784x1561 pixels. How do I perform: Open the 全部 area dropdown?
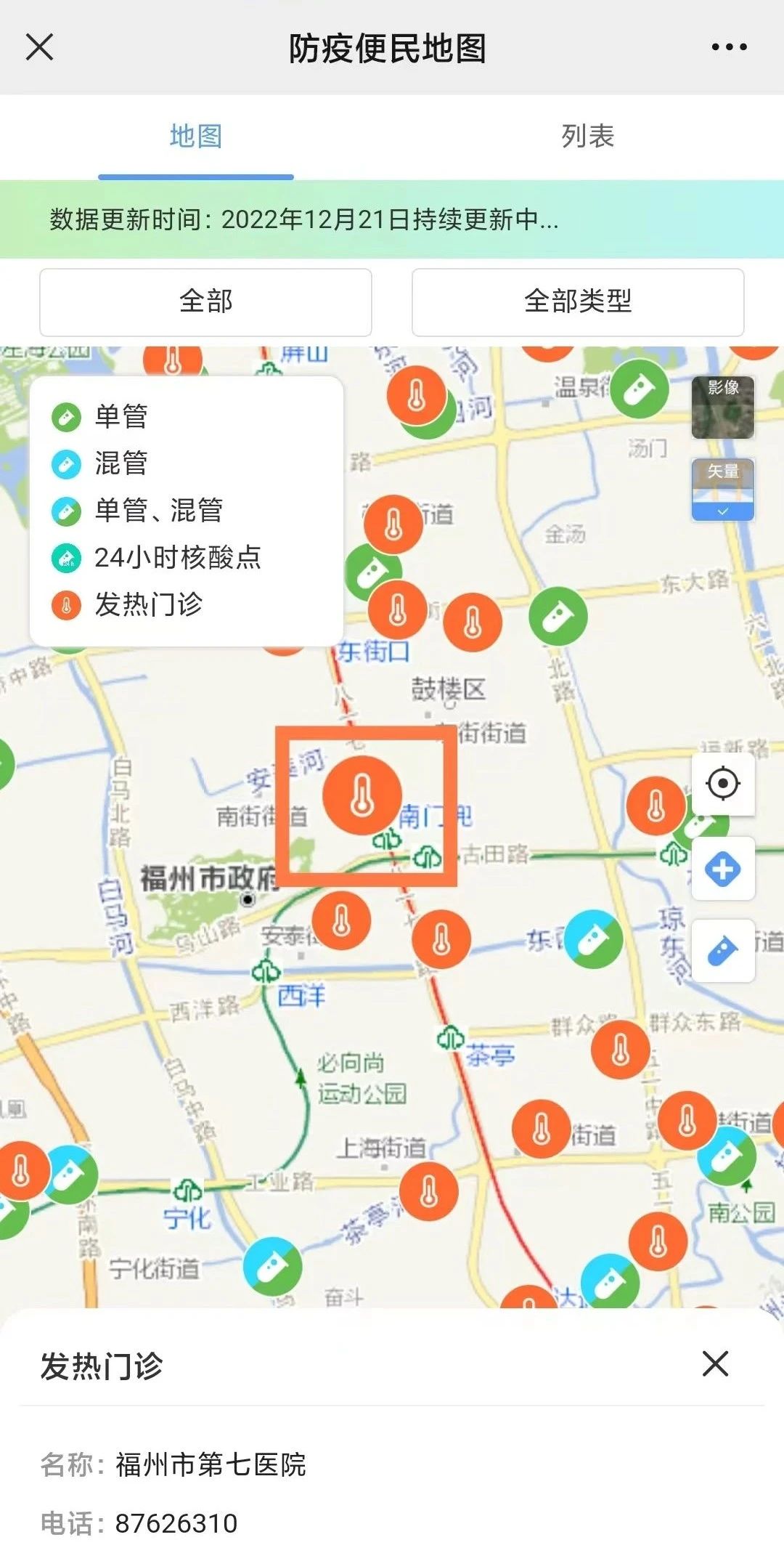[205, 303]
